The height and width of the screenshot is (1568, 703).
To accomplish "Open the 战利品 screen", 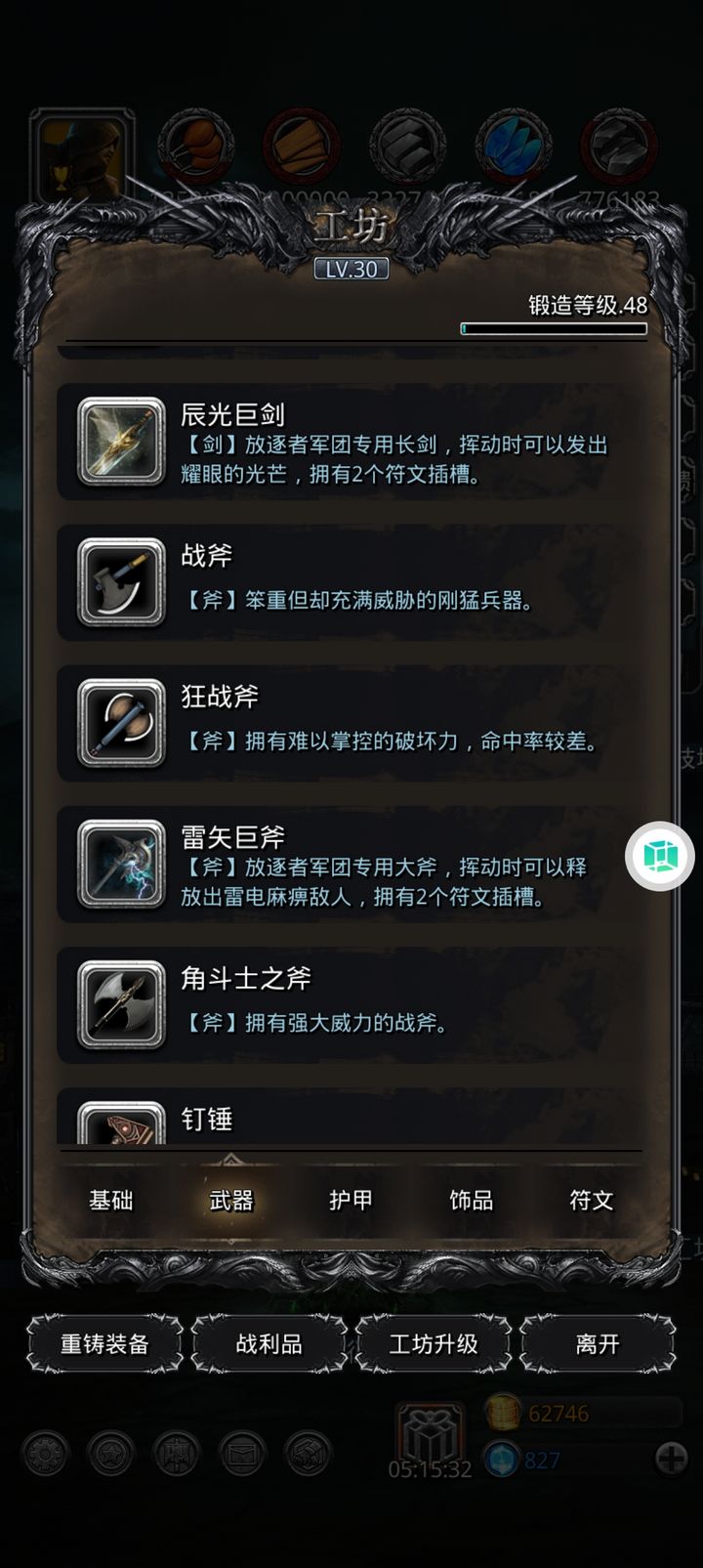I will tap(269, 1344).
